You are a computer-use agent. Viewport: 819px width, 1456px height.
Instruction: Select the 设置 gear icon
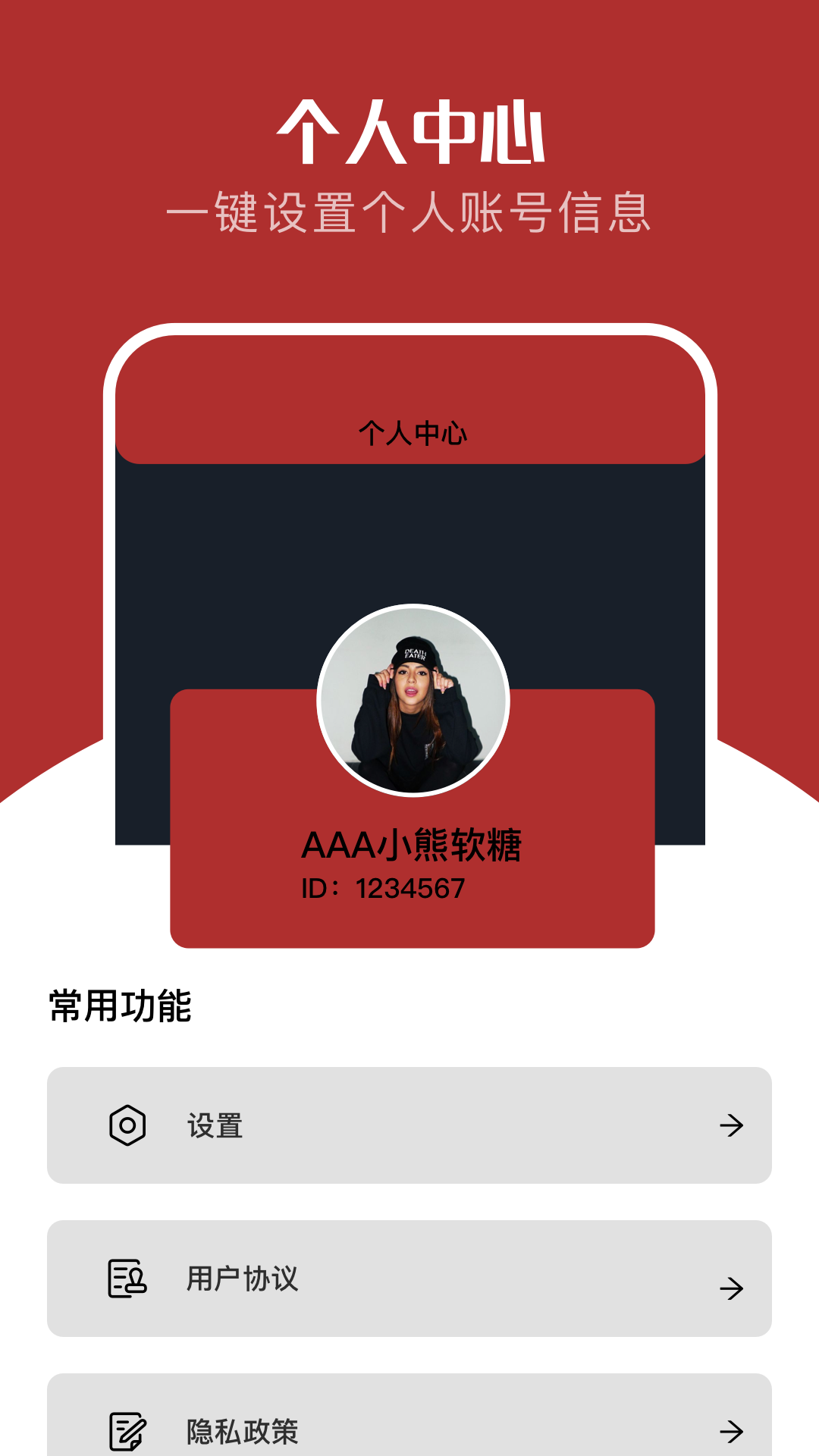[x=129, y=1126]
